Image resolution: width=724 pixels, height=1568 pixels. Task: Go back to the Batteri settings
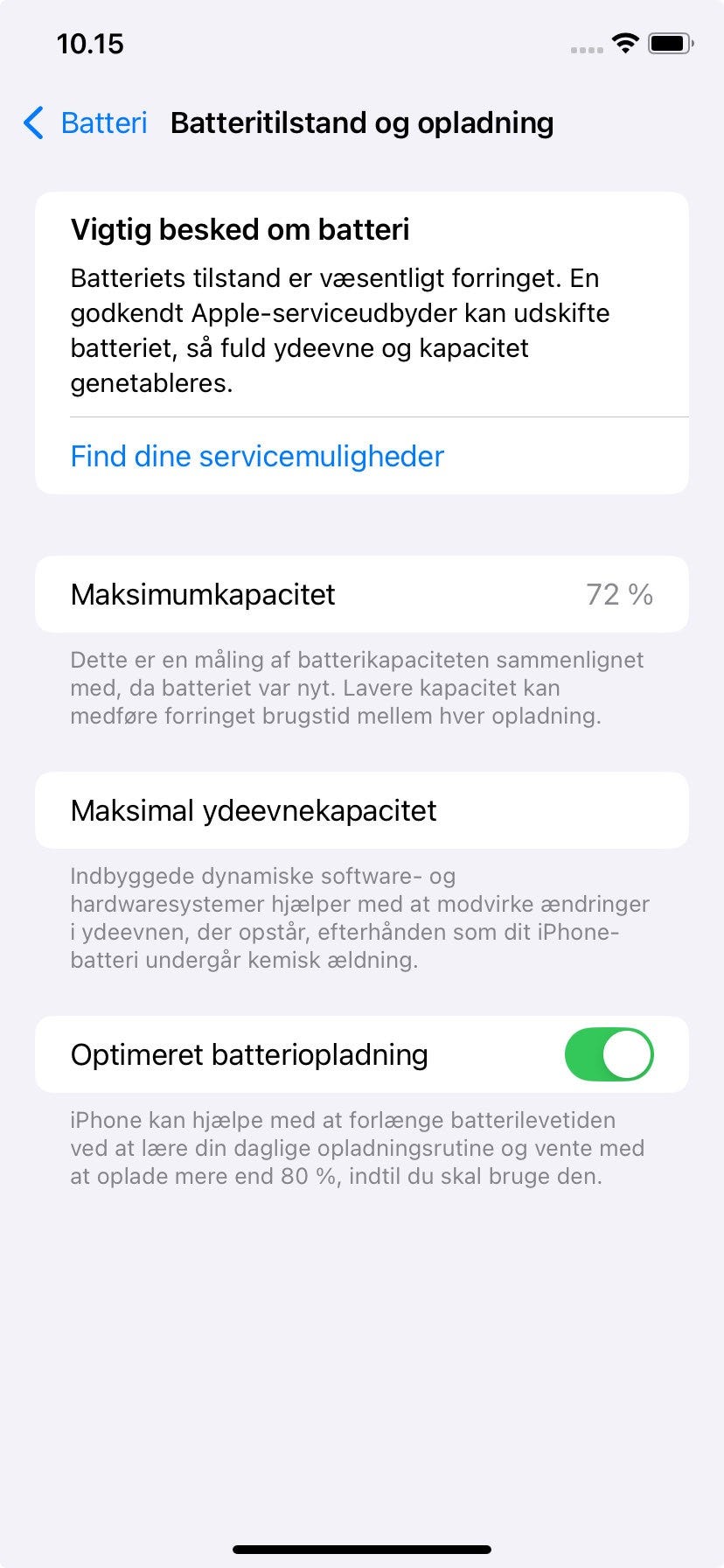(85, 123)
